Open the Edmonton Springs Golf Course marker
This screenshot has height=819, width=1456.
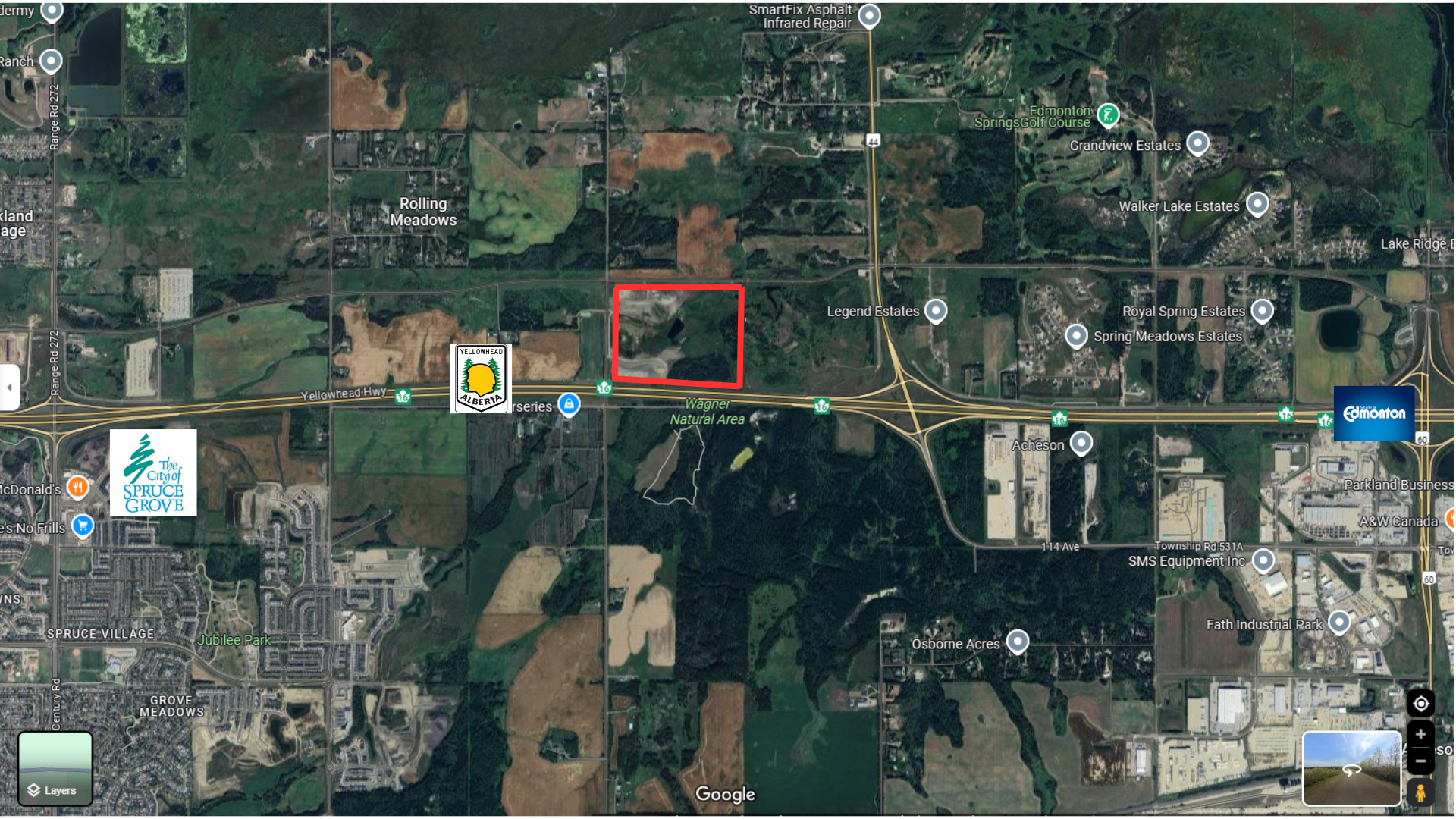coord(1108,115)
